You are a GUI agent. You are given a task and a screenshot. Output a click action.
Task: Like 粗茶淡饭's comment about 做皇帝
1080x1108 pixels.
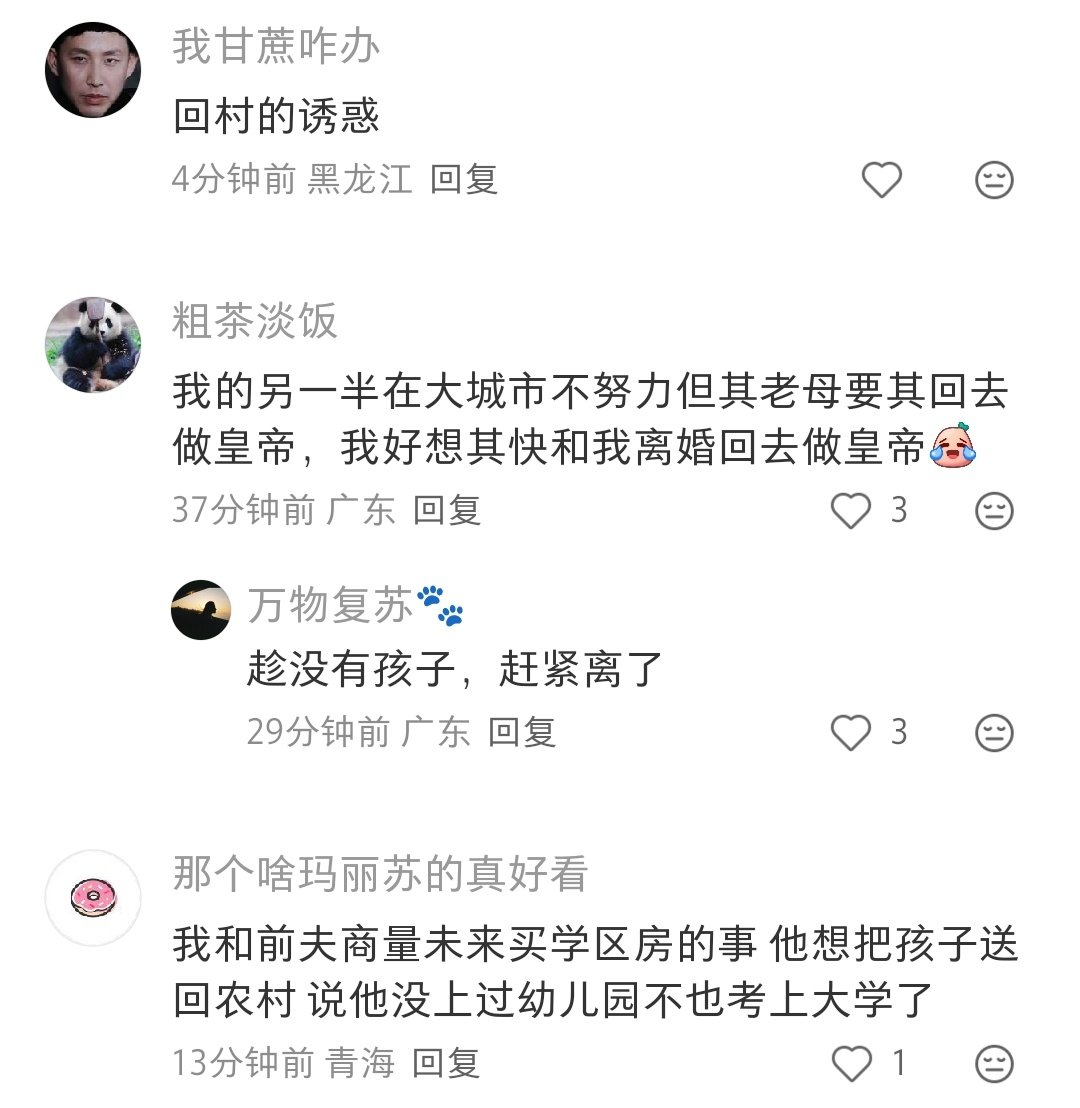tap(852, 511)
